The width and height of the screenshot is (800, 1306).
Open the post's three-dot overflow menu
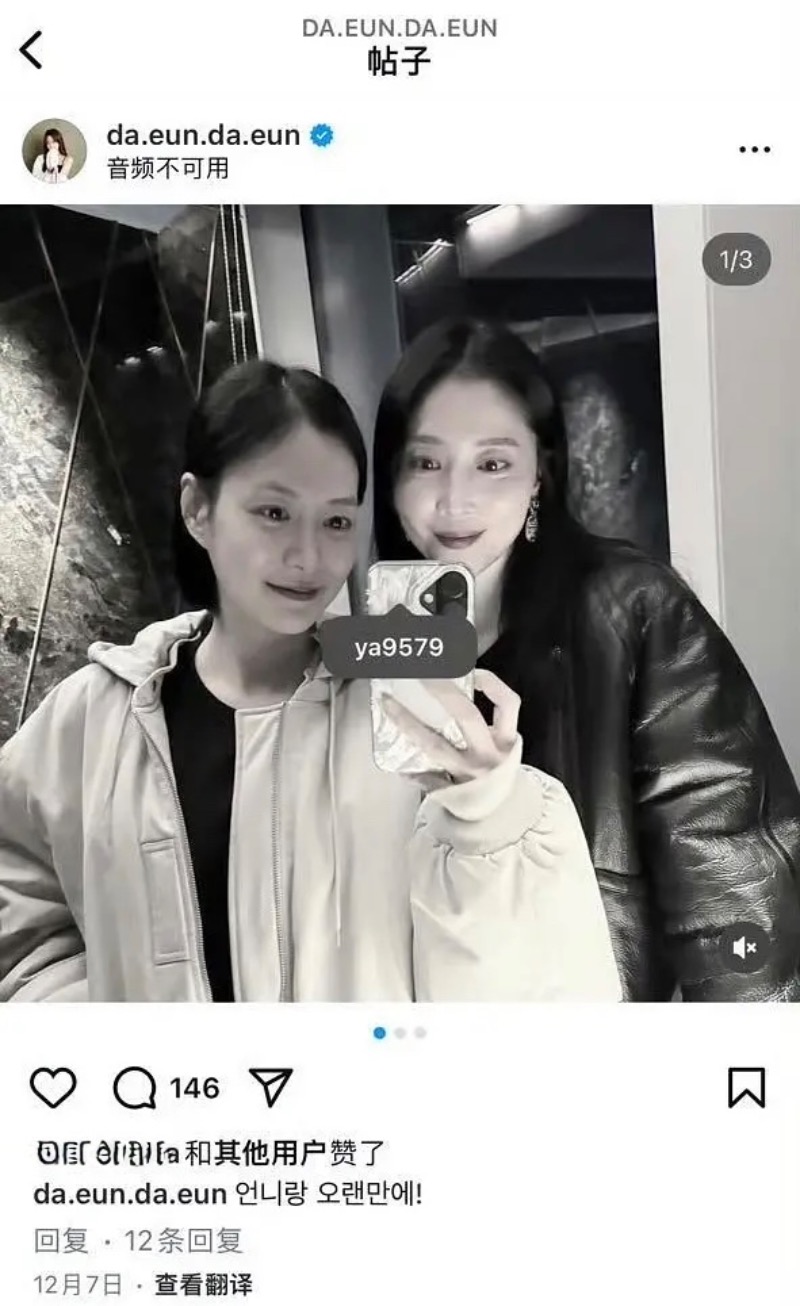click(754, 150)
